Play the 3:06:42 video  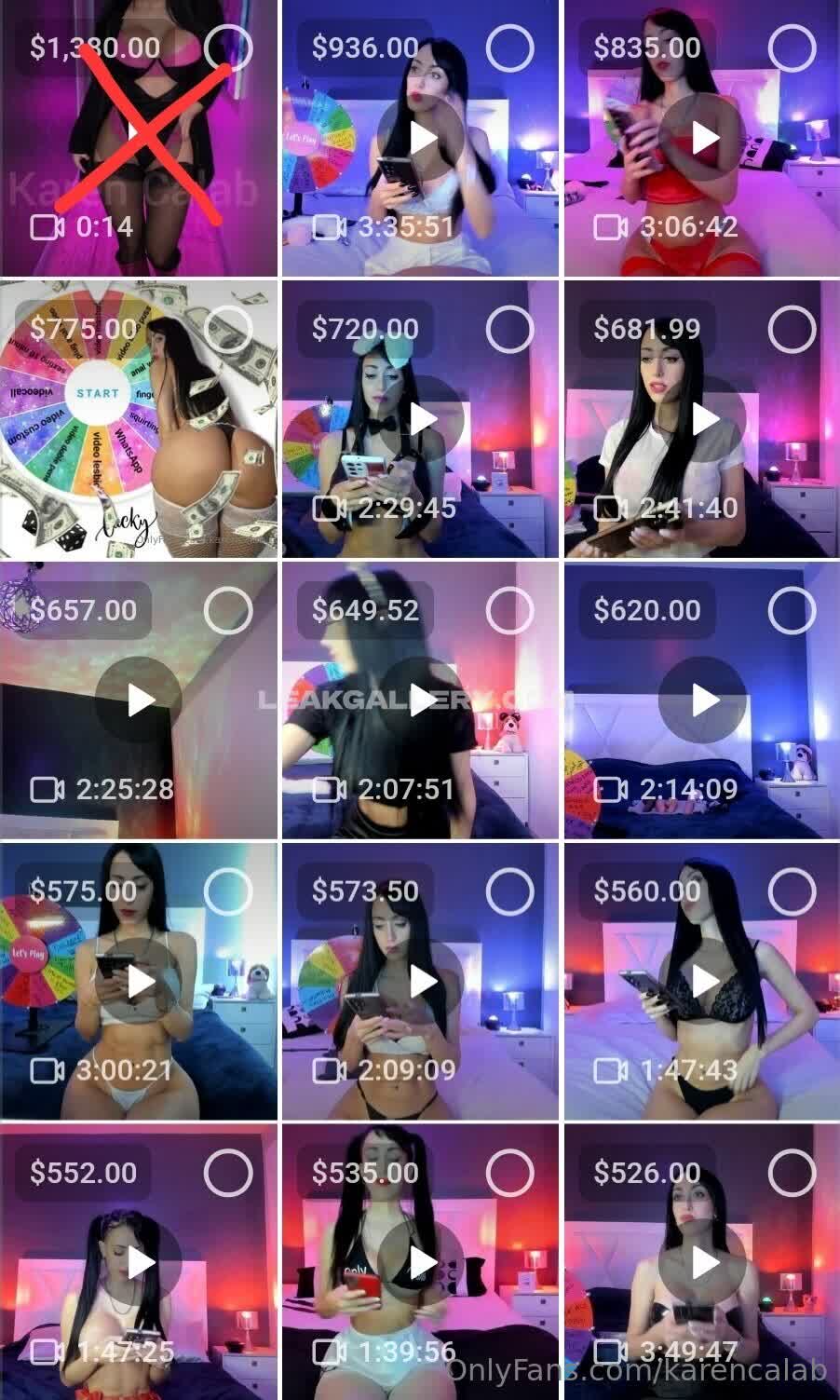coord(704,139)
